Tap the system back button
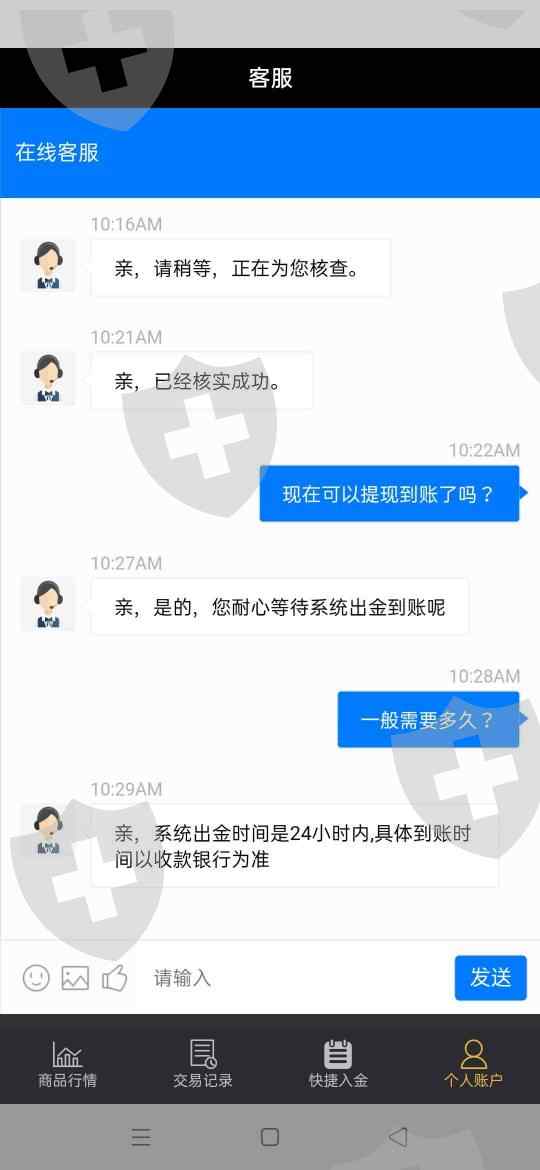540x1170 pixels. pos(398,1136)
